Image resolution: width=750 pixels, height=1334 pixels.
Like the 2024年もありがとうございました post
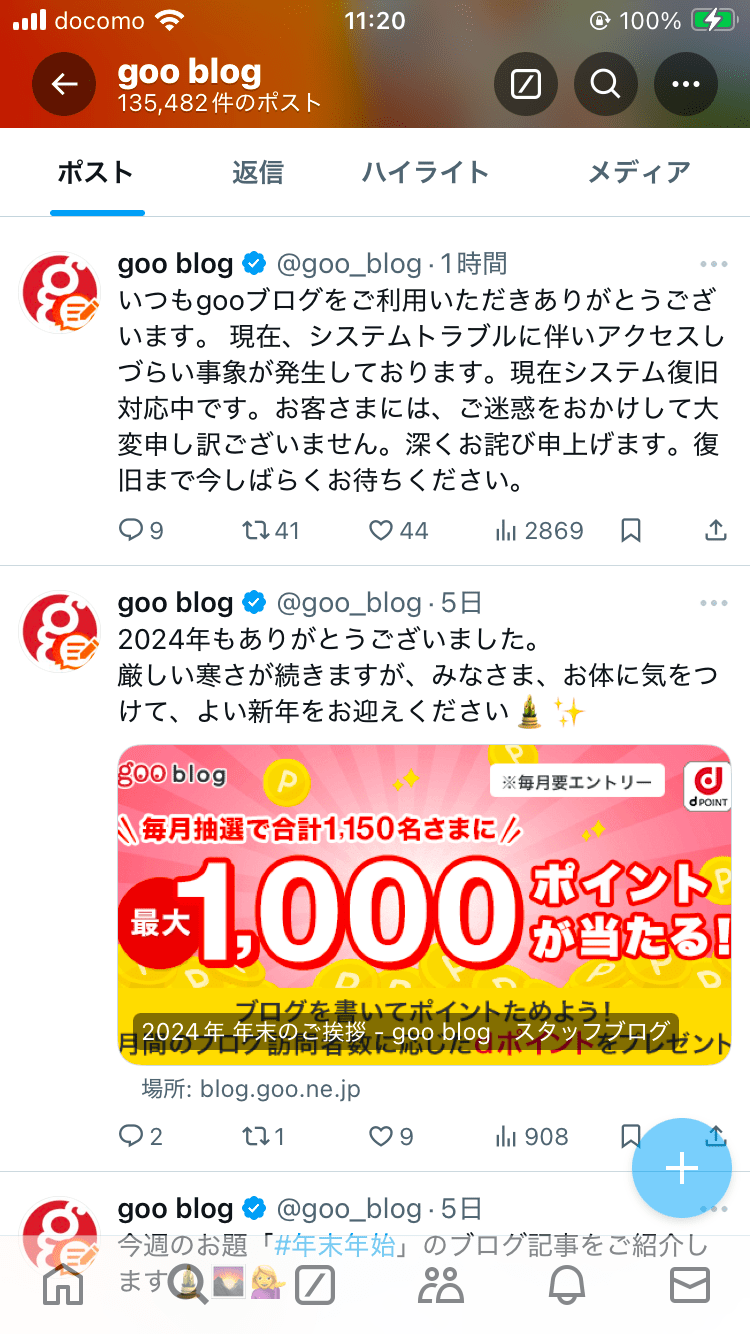[381, 1136]
